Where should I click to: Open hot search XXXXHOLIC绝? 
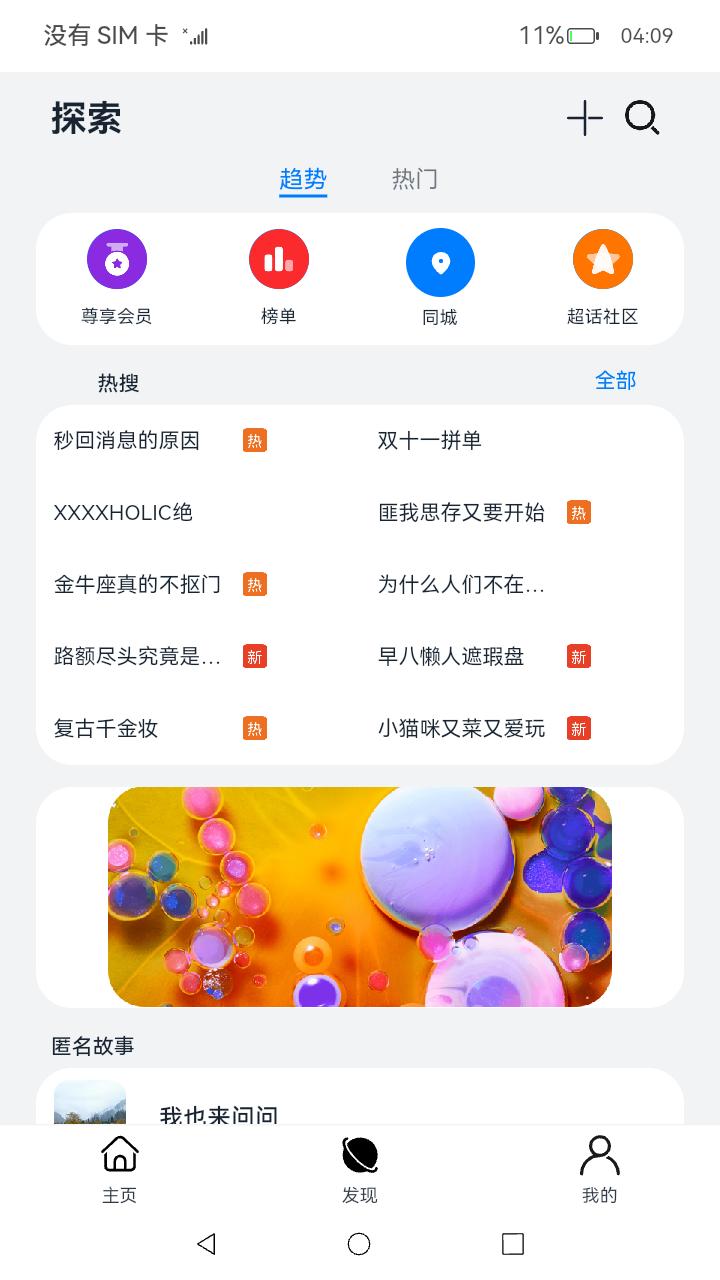tap(123, 513)
